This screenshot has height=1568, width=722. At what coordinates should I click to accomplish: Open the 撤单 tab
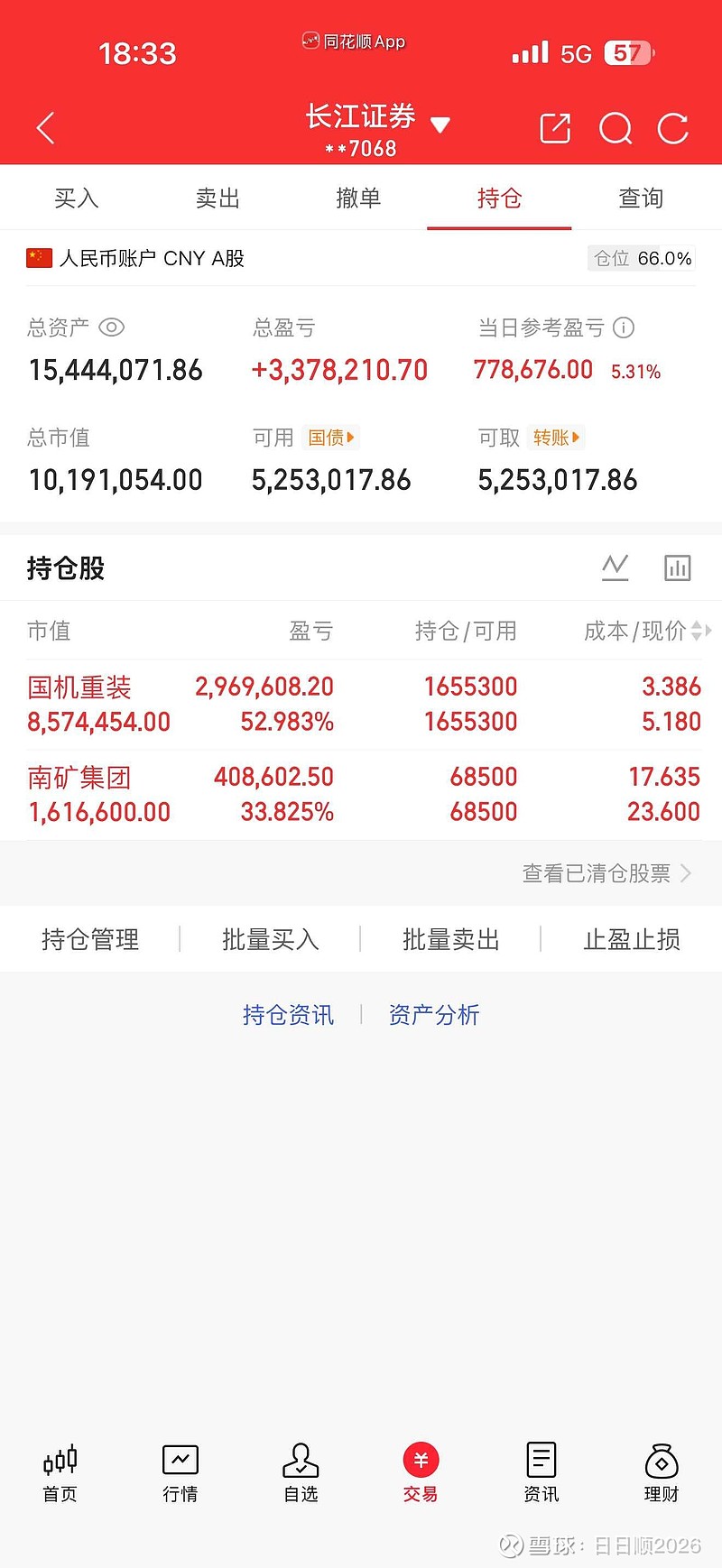tap(358, 198)
